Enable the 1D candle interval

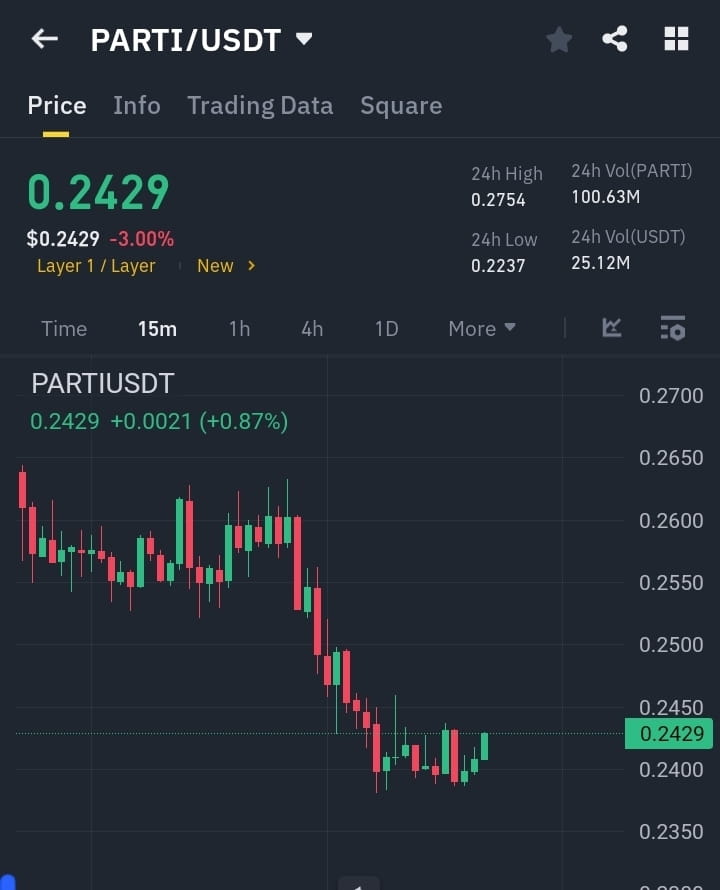[386, 328]
